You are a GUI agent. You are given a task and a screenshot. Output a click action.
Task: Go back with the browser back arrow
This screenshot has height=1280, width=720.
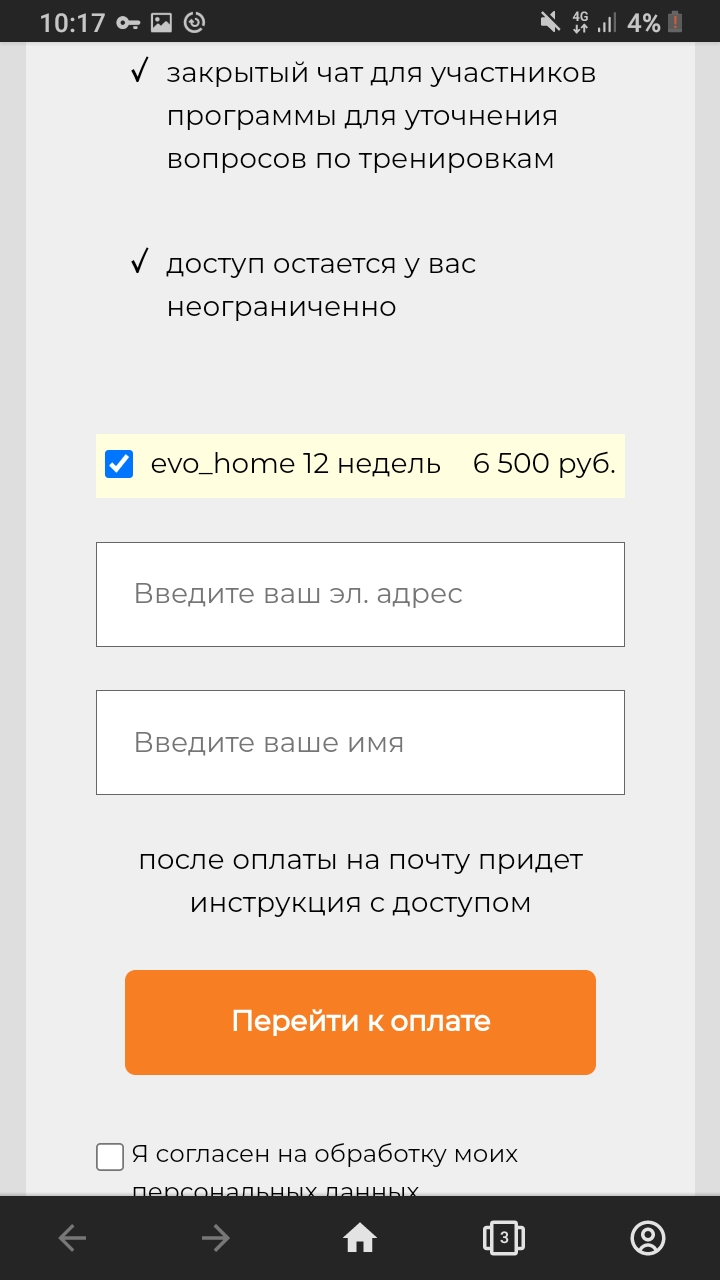tap(72, 1239)
